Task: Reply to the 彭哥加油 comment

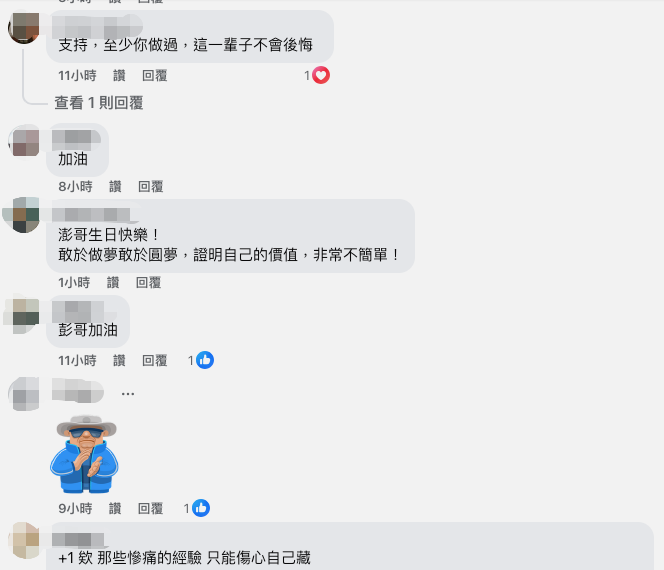Action: 154,360
